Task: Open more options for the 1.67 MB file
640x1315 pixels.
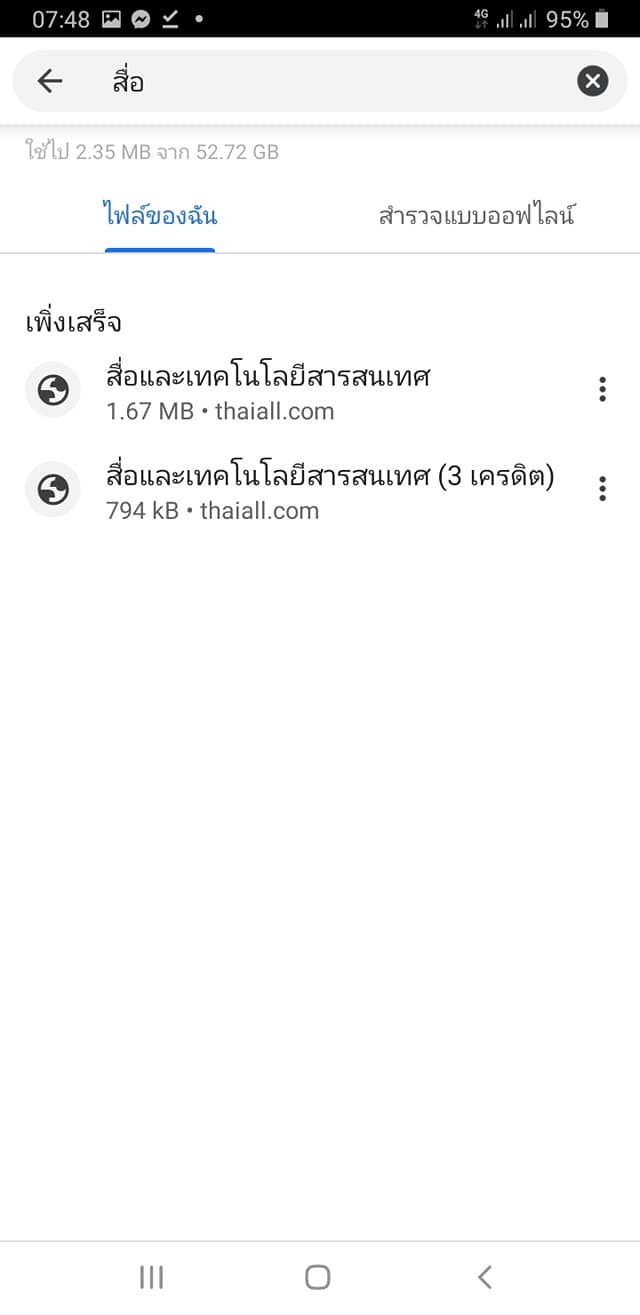Action: (x=601, y=390)
